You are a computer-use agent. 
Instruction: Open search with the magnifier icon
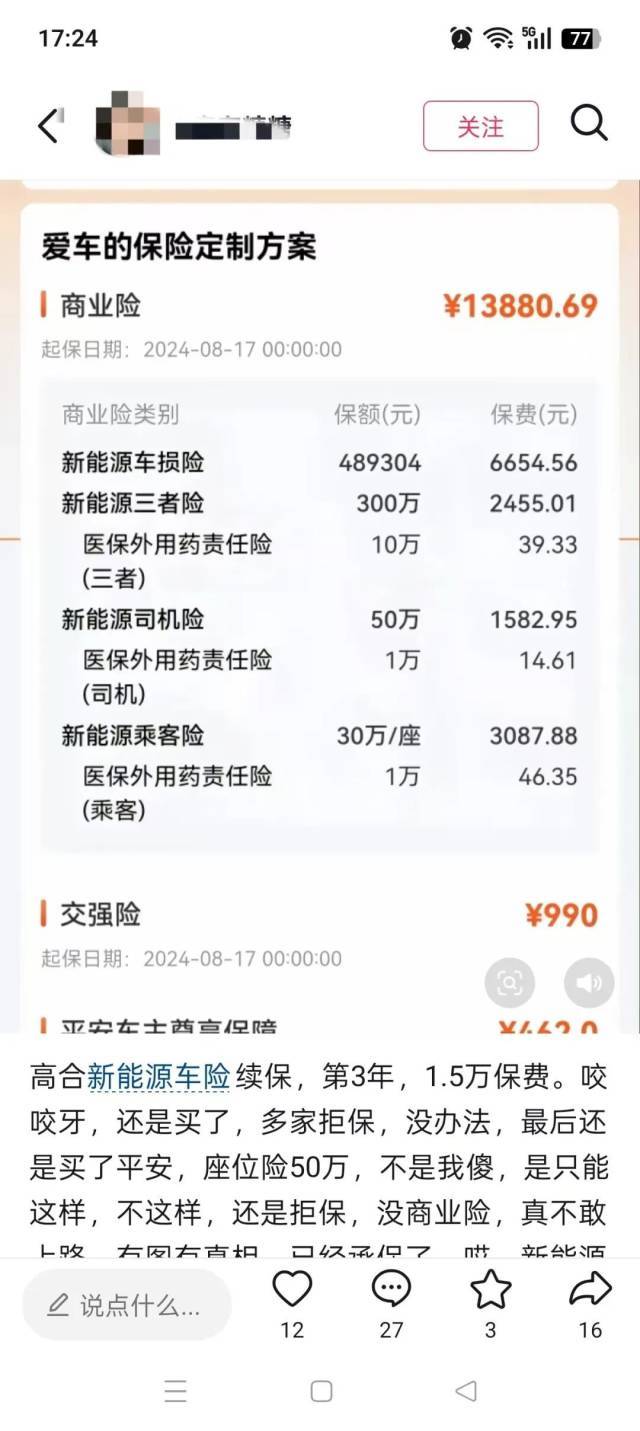point(589,124)
